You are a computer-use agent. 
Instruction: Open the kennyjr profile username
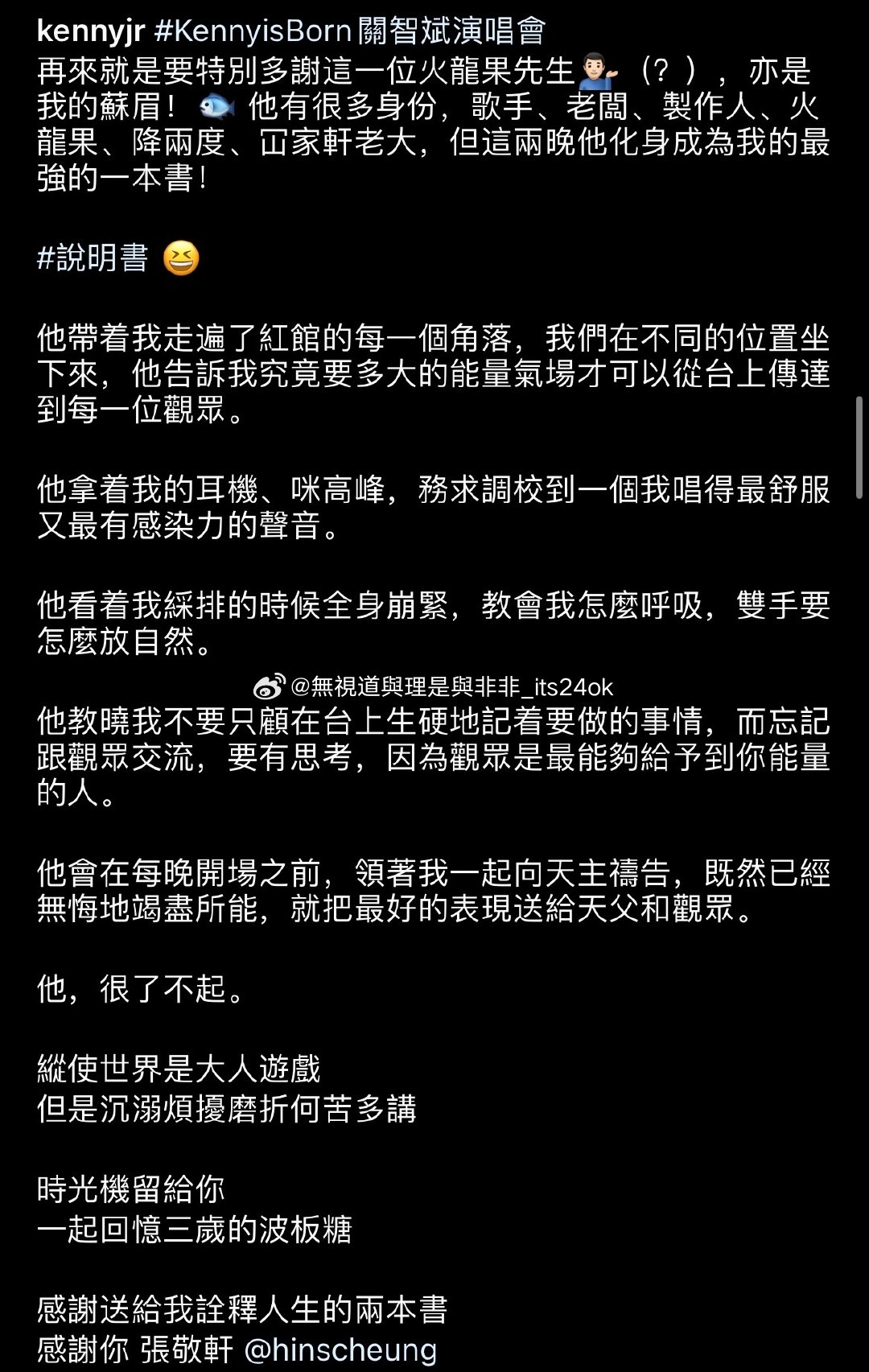[x=90, y=31]
